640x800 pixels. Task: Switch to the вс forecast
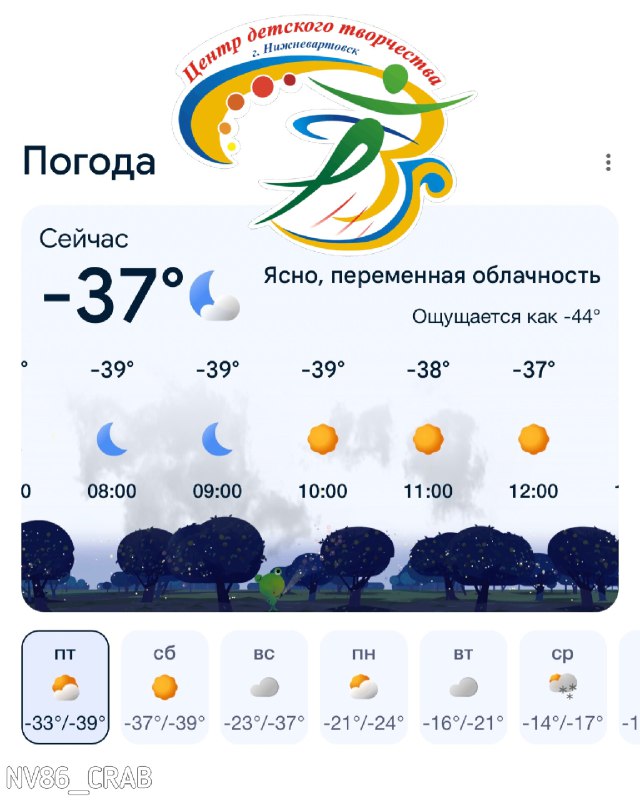coord(264,688)
